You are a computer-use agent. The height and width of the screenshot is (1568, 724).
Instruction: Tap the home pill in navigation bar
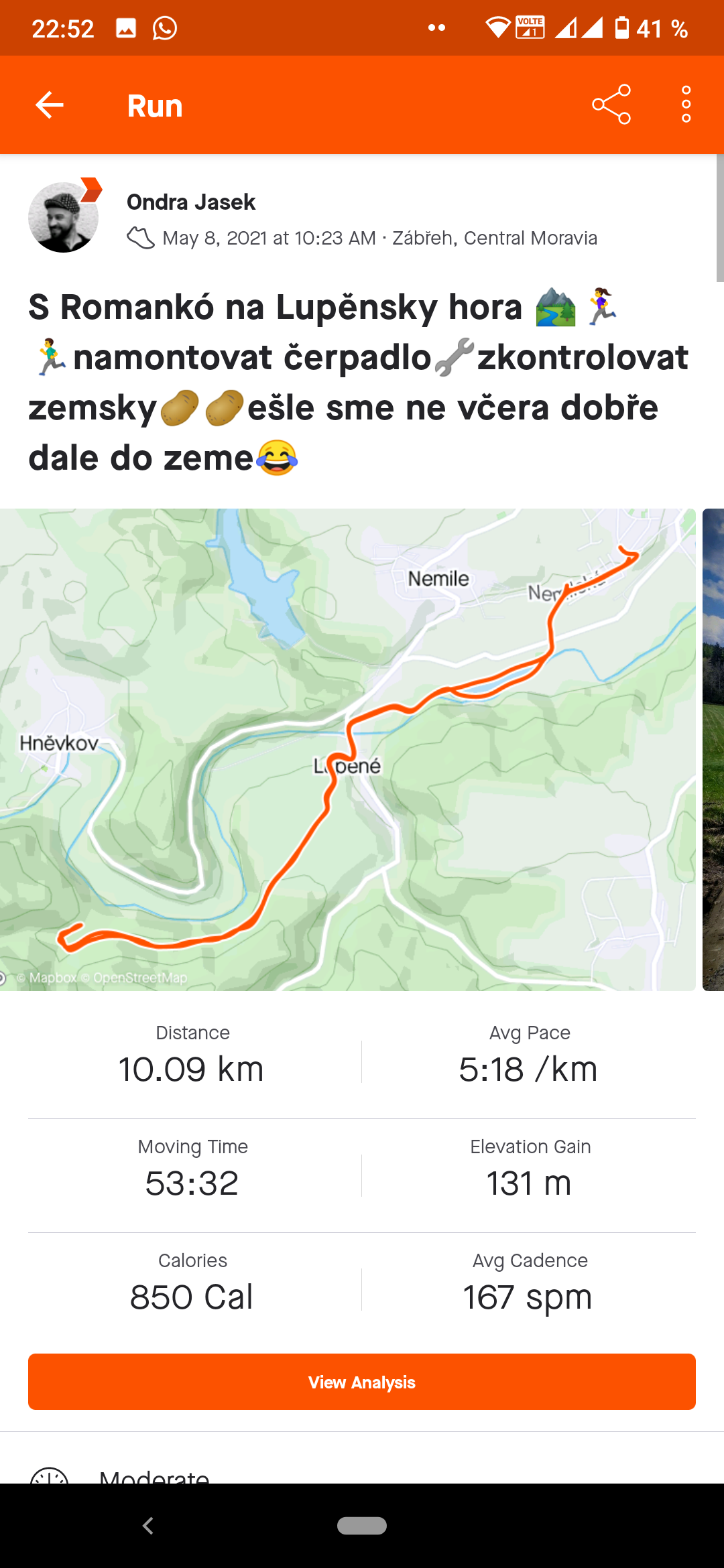tap(362, 1526)
